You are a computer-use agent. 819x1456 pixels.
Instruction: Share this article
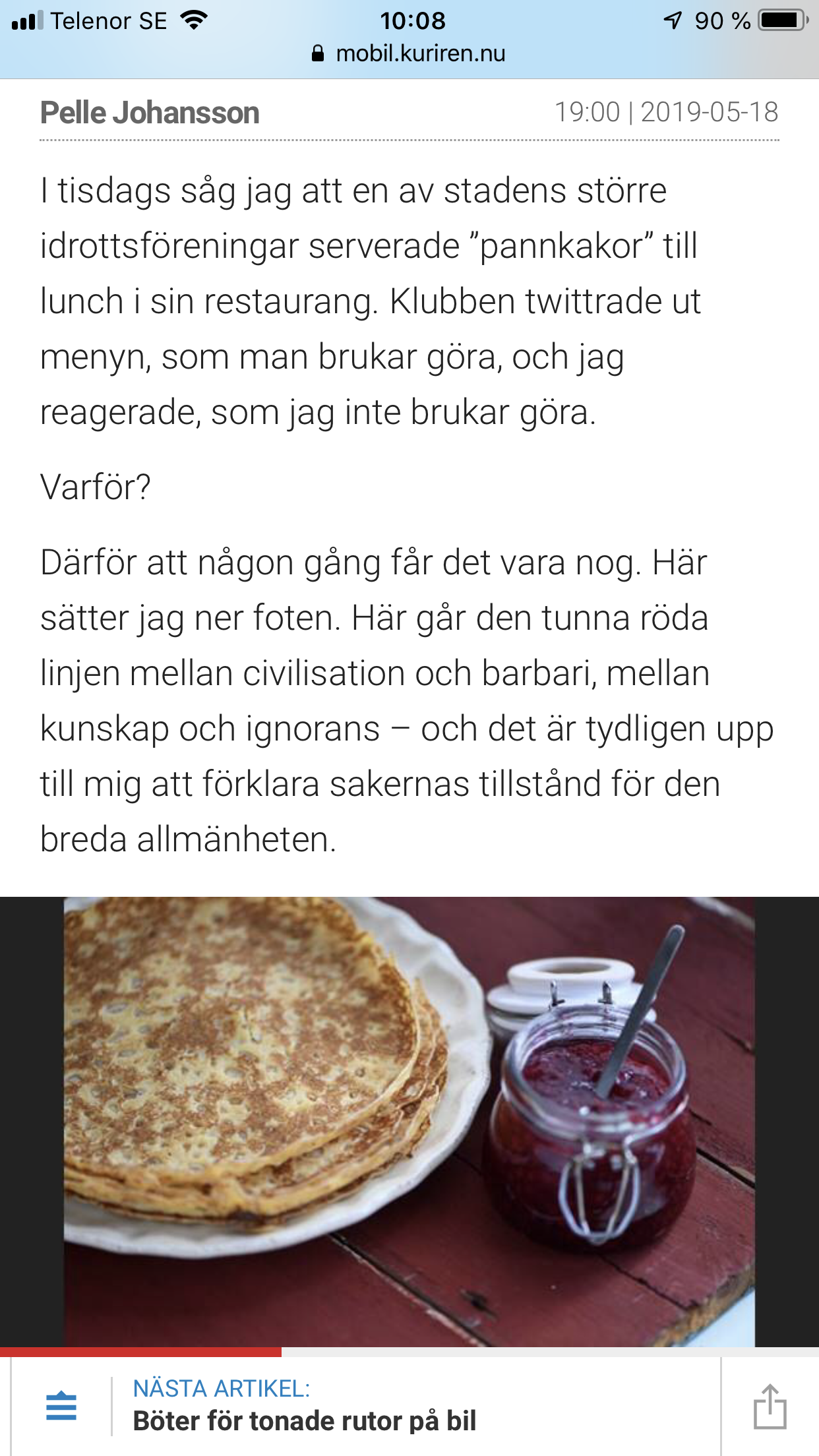(x=770, y=1407)
